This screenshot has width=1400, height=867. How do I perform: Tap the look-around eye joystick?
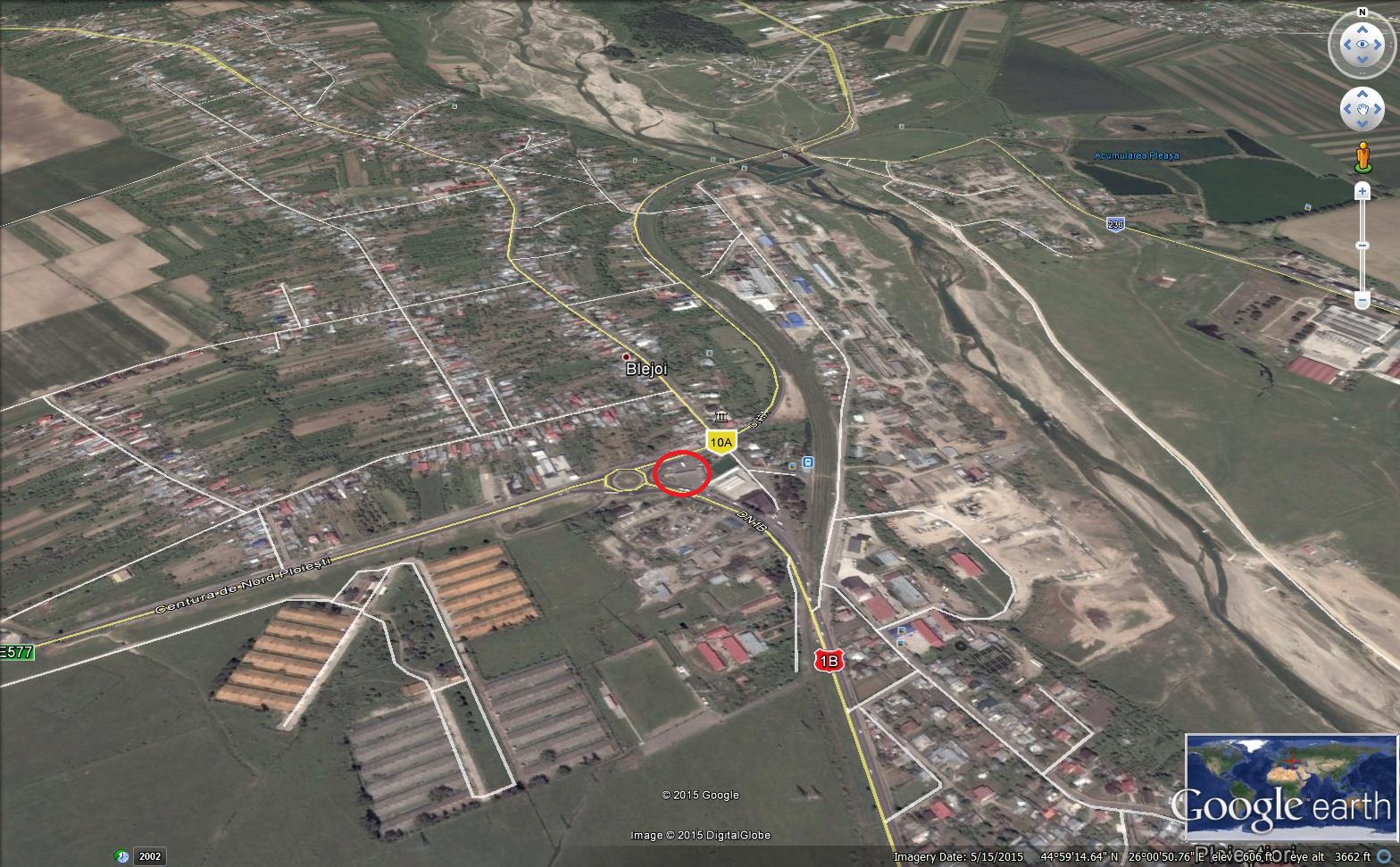pos(1362,45)
